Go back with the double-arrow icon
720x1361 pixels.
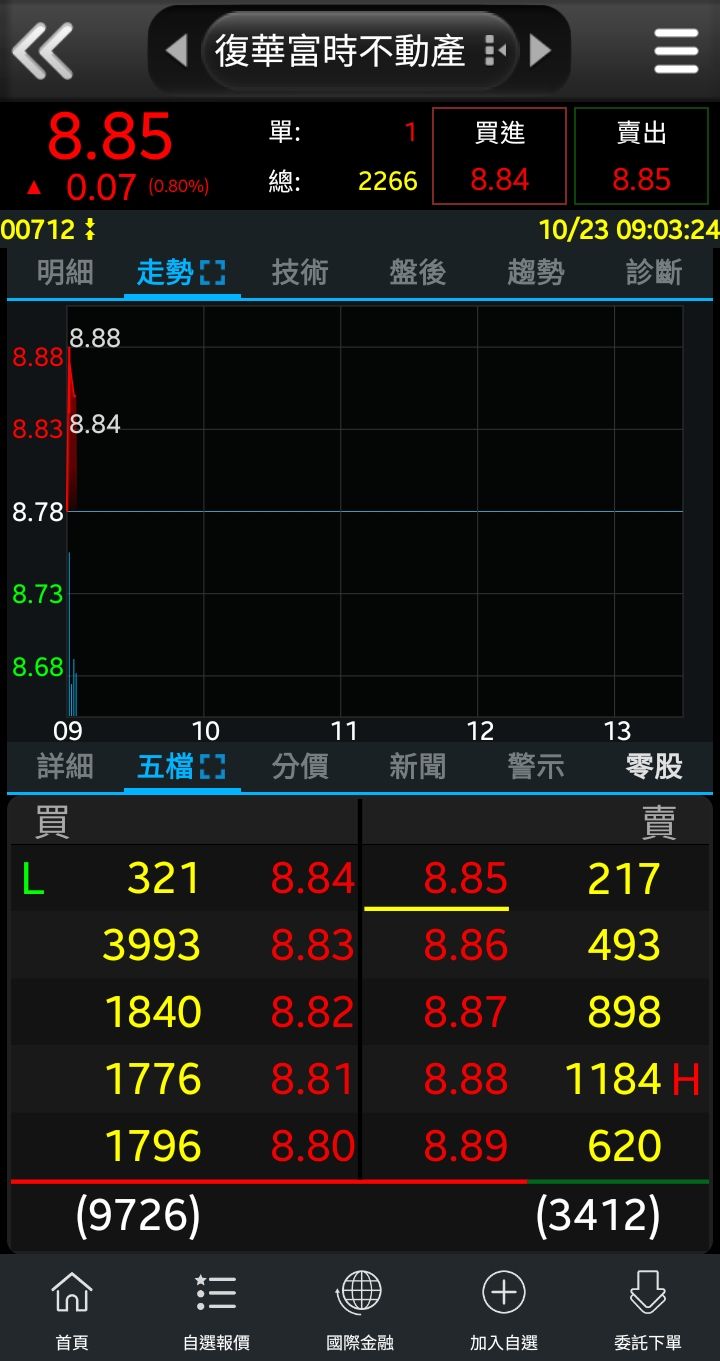click(42, 50)
